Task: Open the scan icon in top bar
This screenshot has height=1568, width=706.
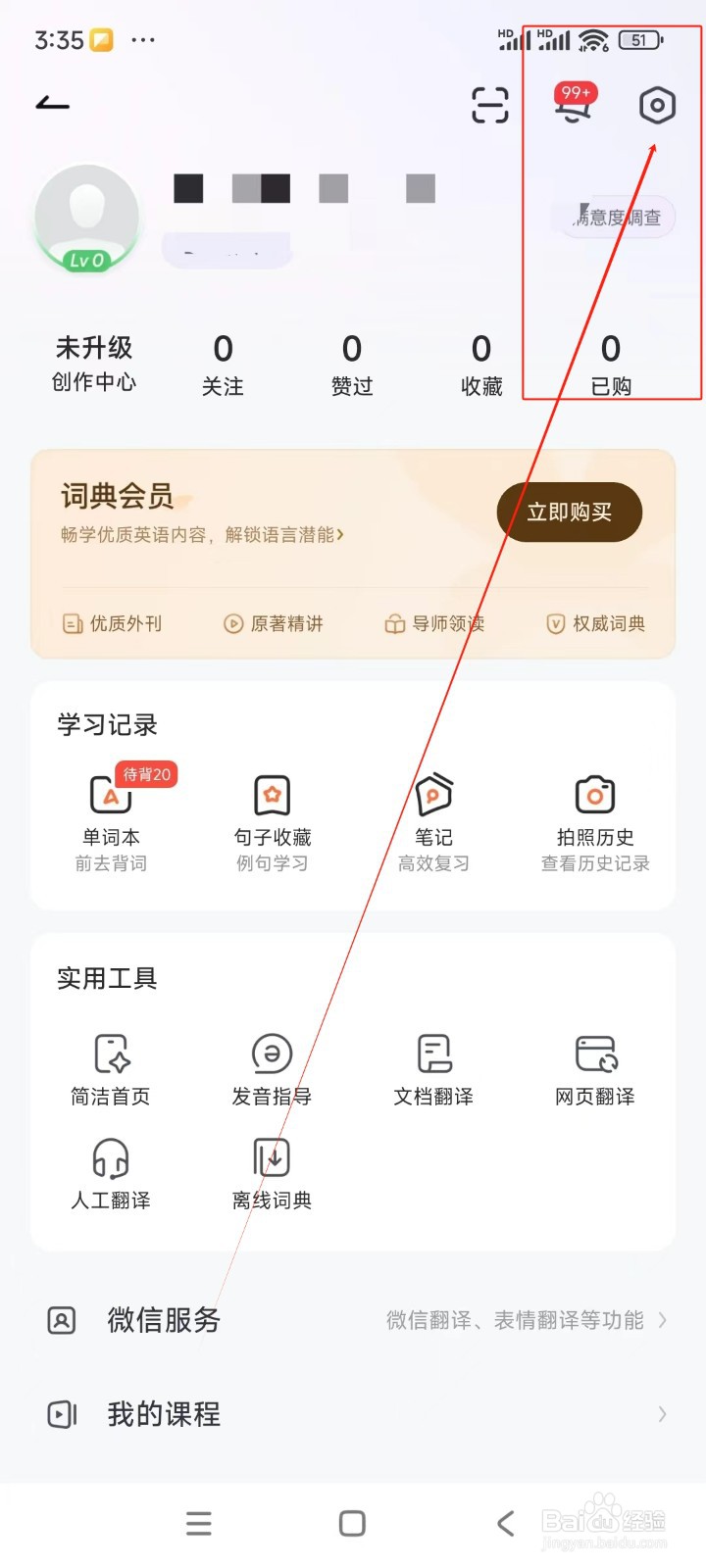Action: coord(489,105)
